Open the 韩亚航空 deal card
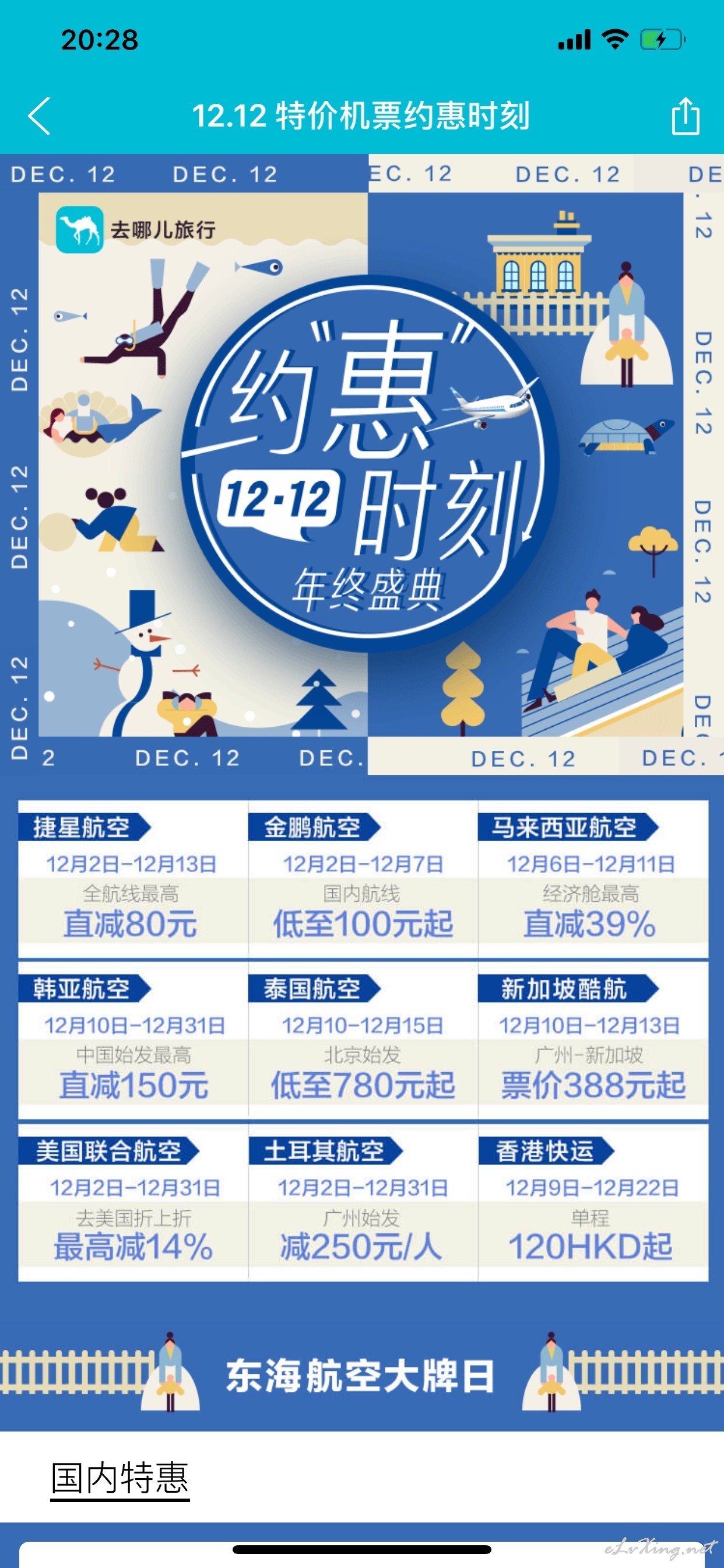The width and height of the screenshot is (724, 1568). click(x=133, y=1040)
